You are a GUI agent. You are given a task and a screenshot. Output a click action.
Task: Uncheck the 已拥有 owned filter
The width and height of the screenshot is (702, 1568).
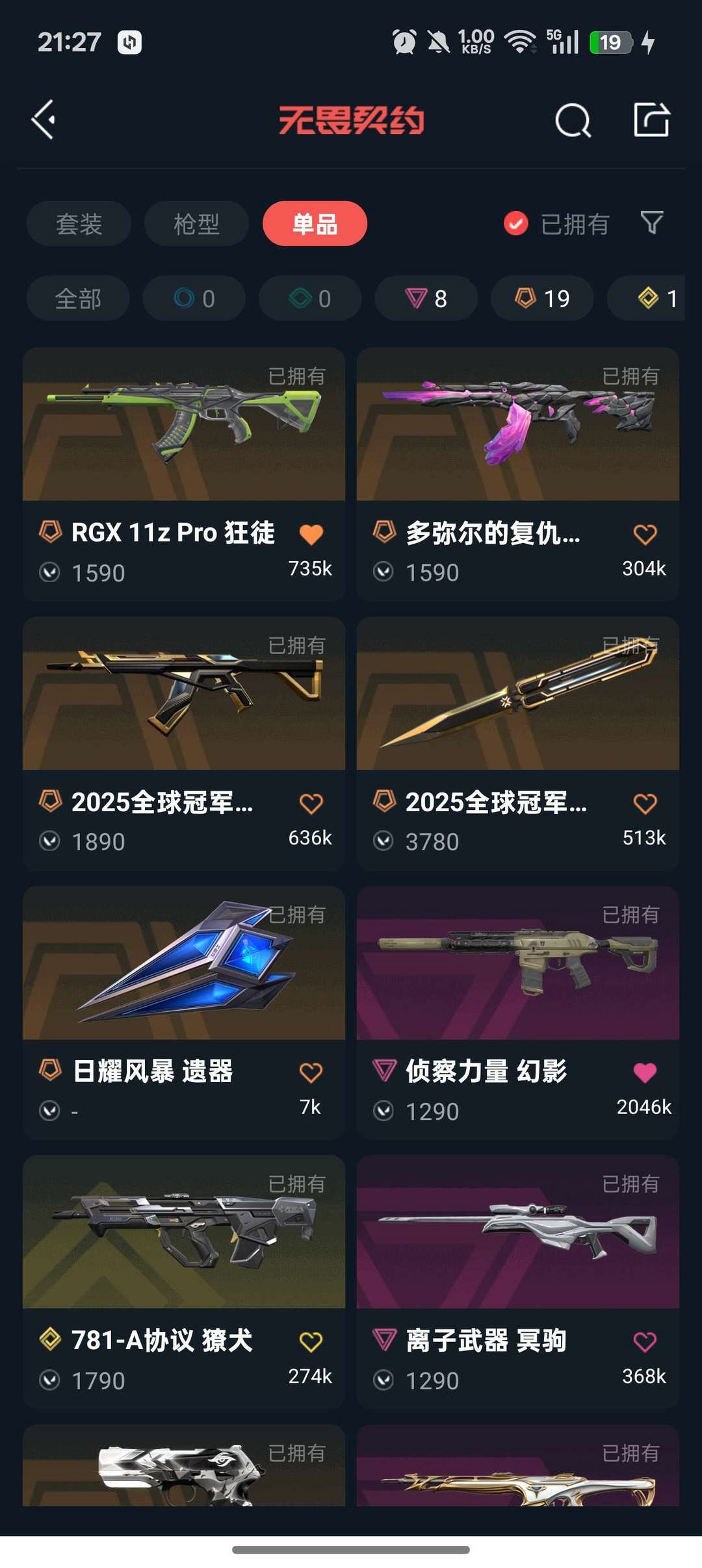(x=515, y=223)
